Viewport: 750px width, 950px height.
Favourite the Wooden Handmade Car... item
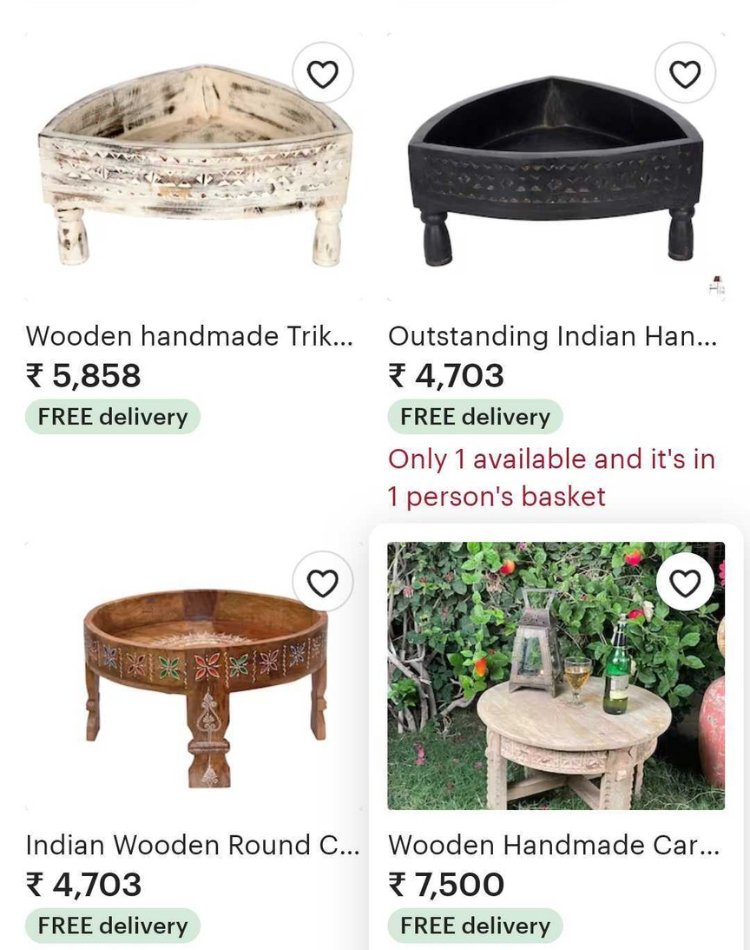tap(685, 583)
